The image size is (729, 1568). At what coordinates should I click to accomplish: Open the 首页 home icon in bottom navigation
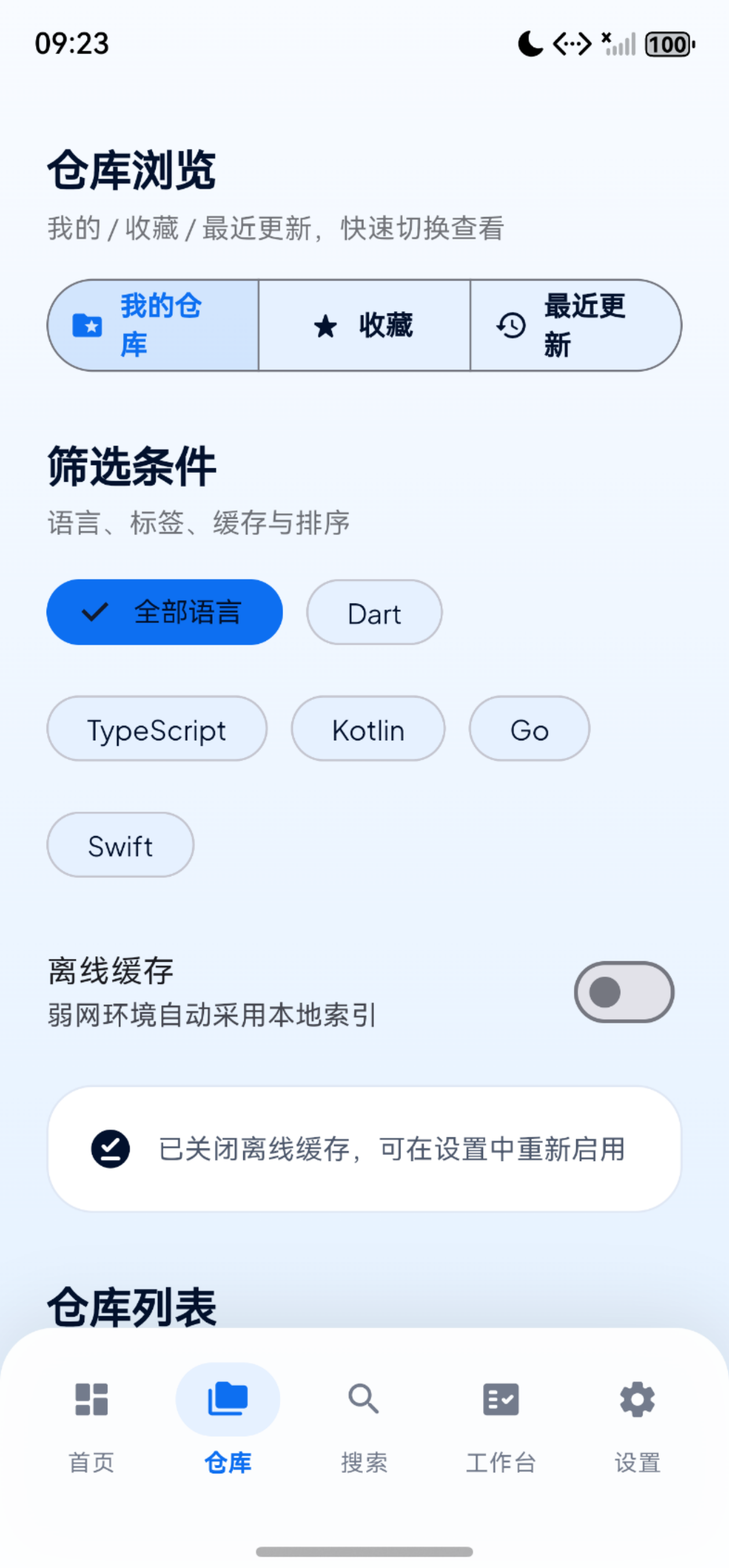tap(91, 1399)
